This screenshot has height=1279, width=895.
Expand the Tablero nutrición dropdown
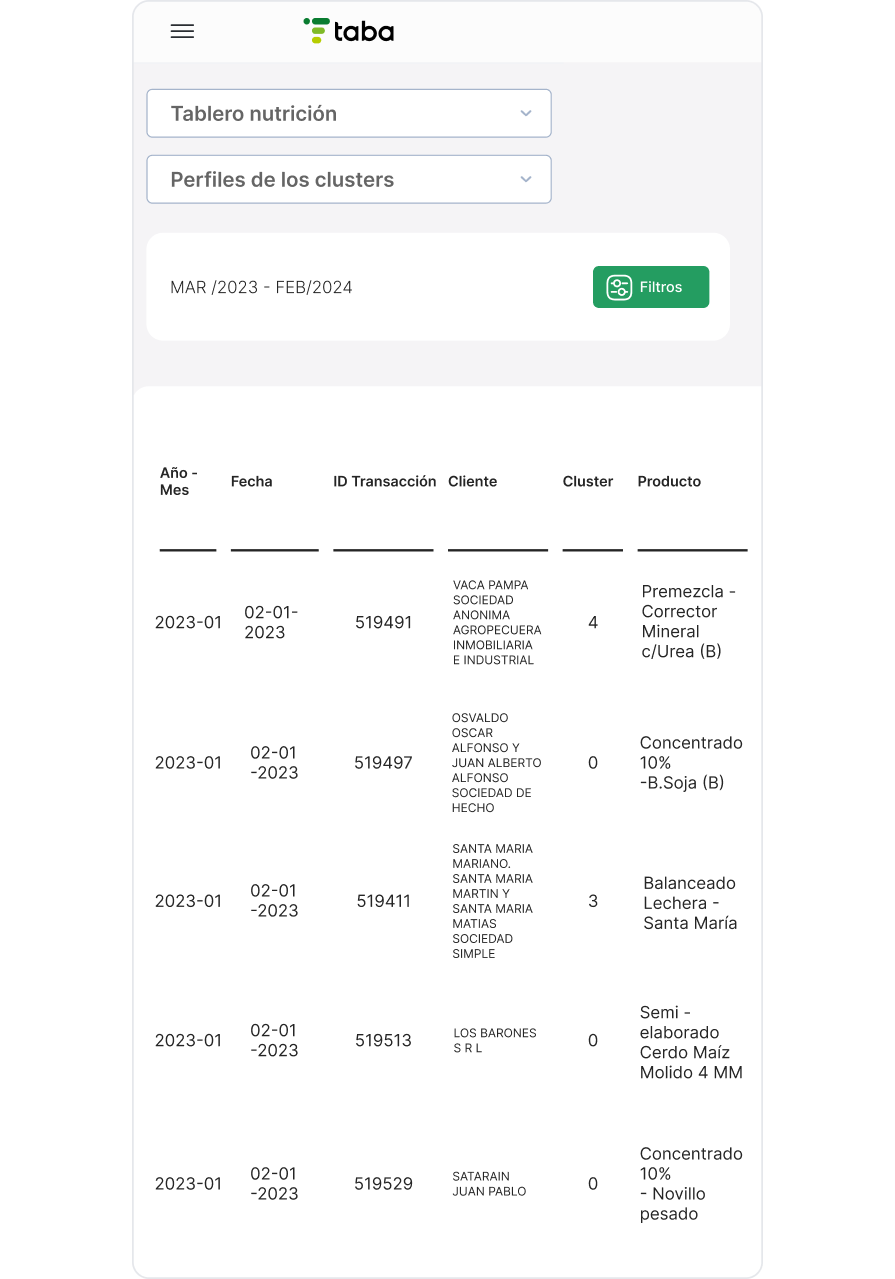pos(348,114)
